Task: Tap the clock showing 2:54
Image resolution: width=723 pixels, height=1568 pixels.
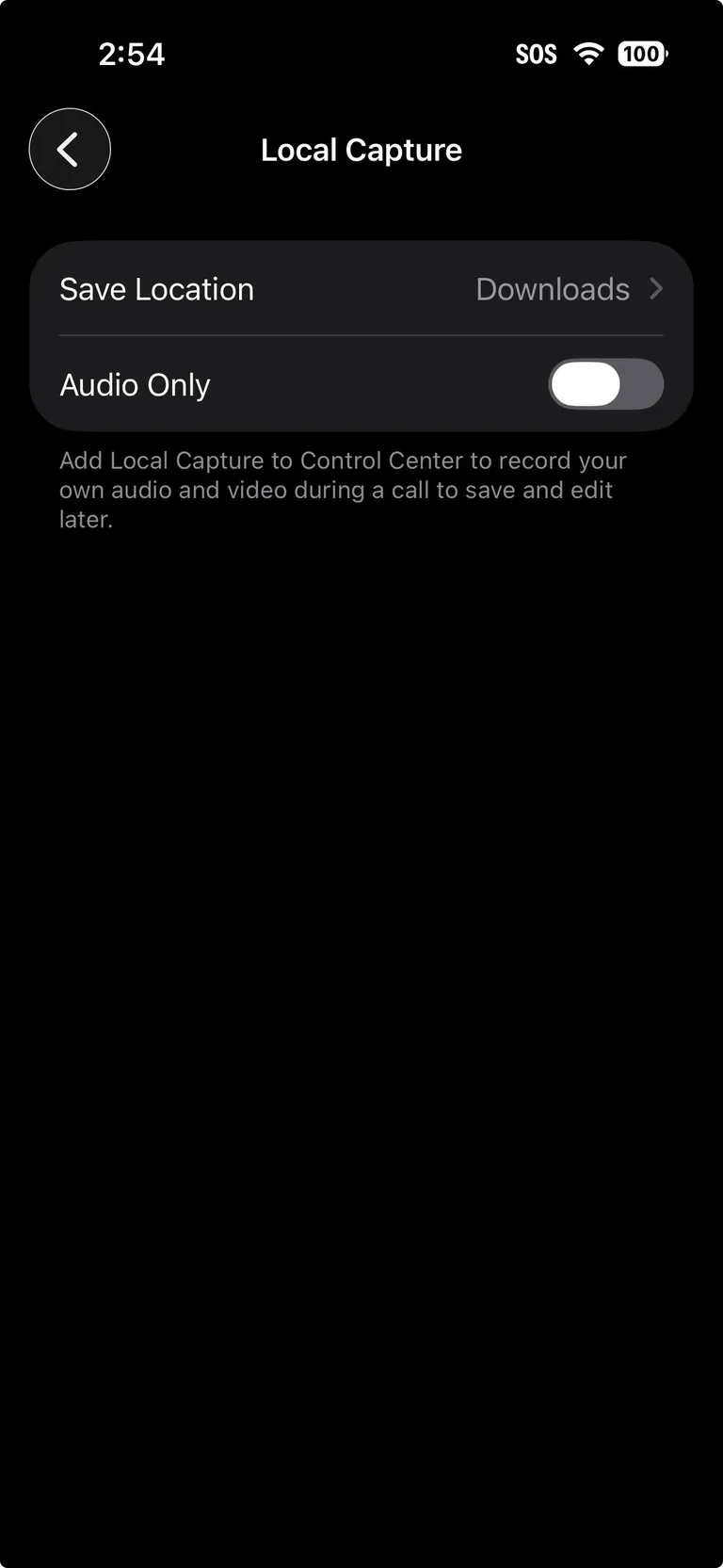Action: click(x=132, y=54)
